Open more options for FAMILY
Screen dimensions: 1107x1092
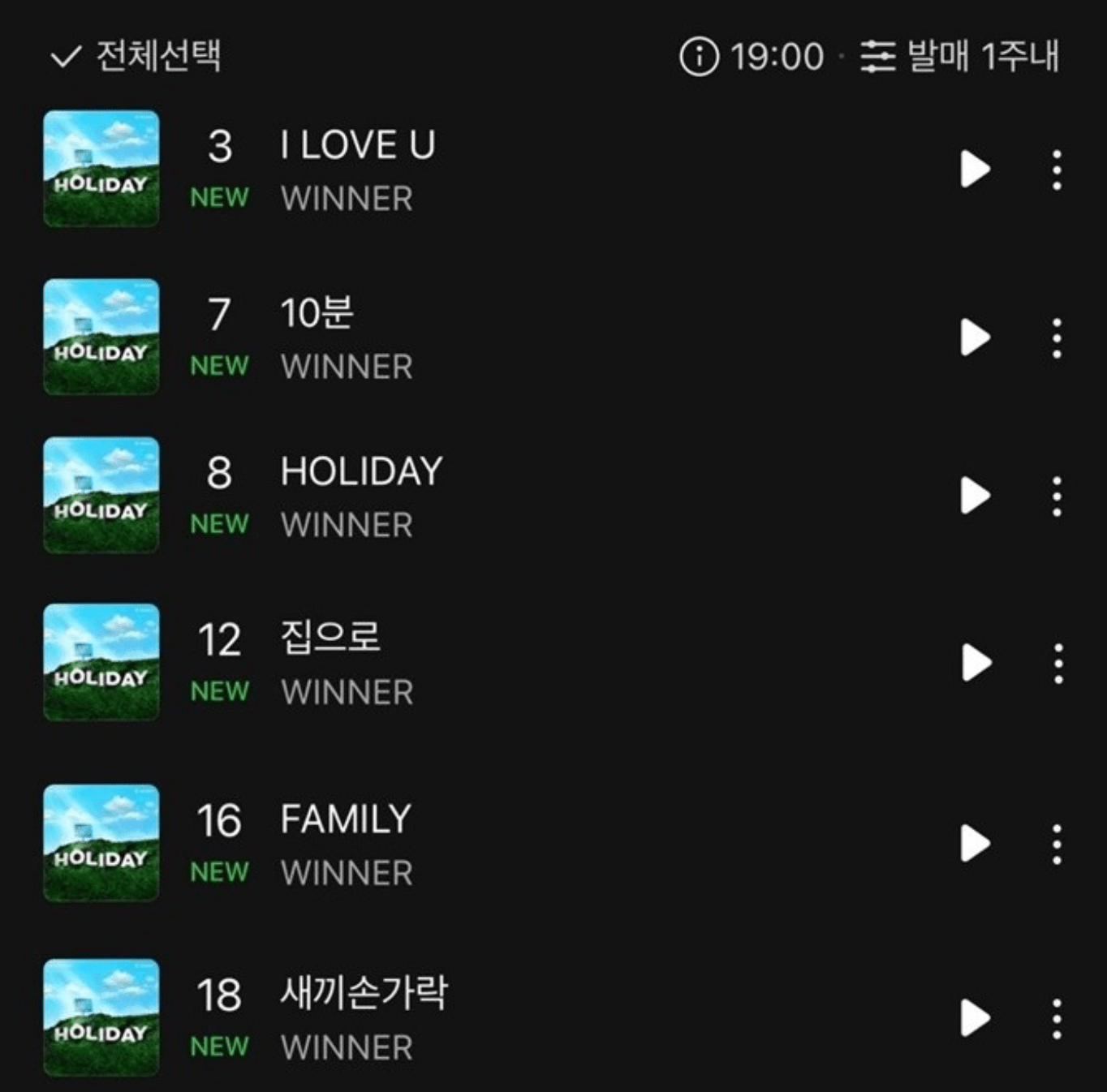click(x=1056, y=844)
